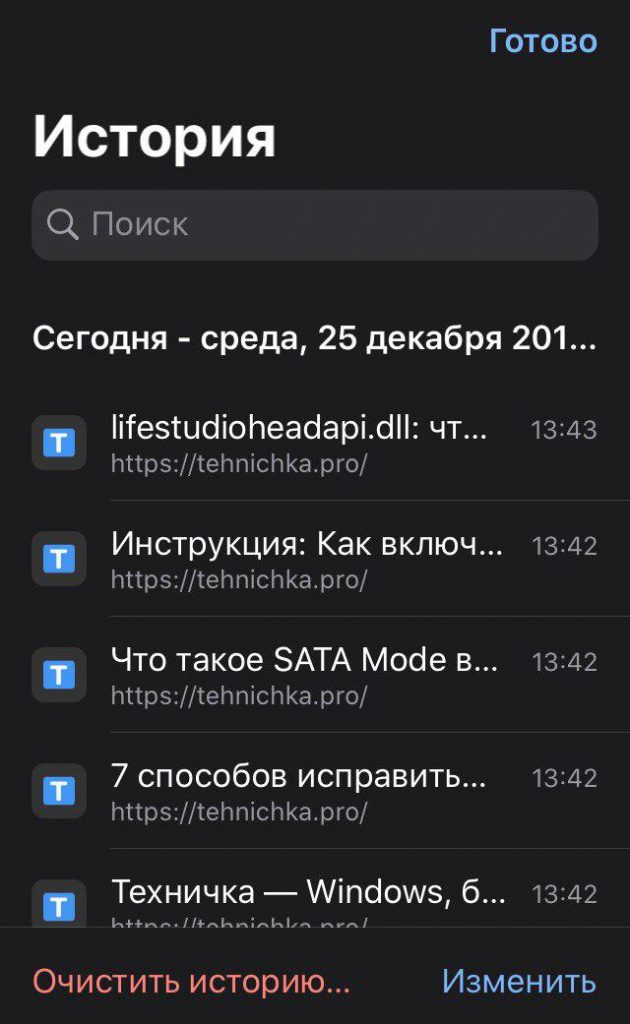Screen dimensions: 630x1024
Task: Open the 7 способов исправить entry
Action: [315, 792]
